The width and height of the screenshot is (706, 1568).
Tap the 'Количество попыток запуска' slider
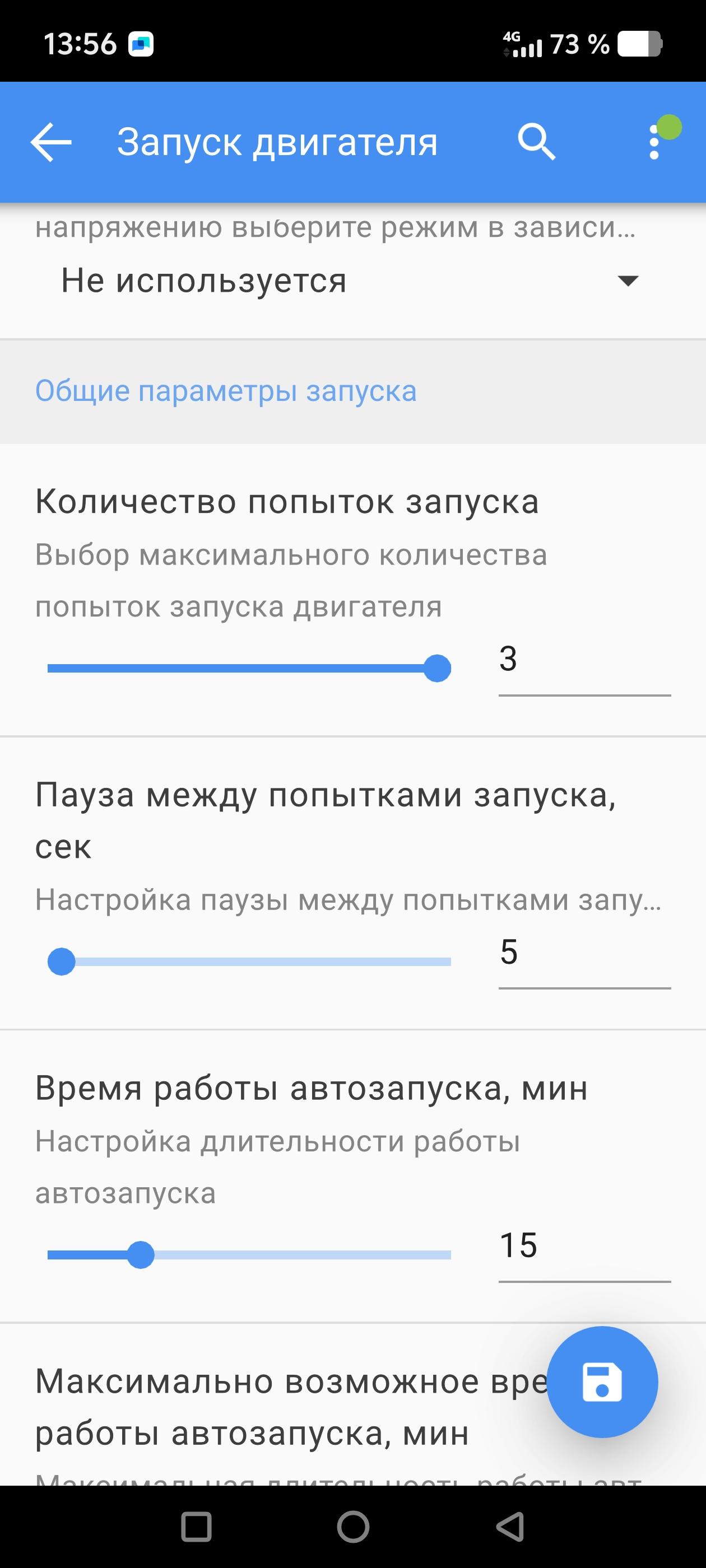[249, 668]
